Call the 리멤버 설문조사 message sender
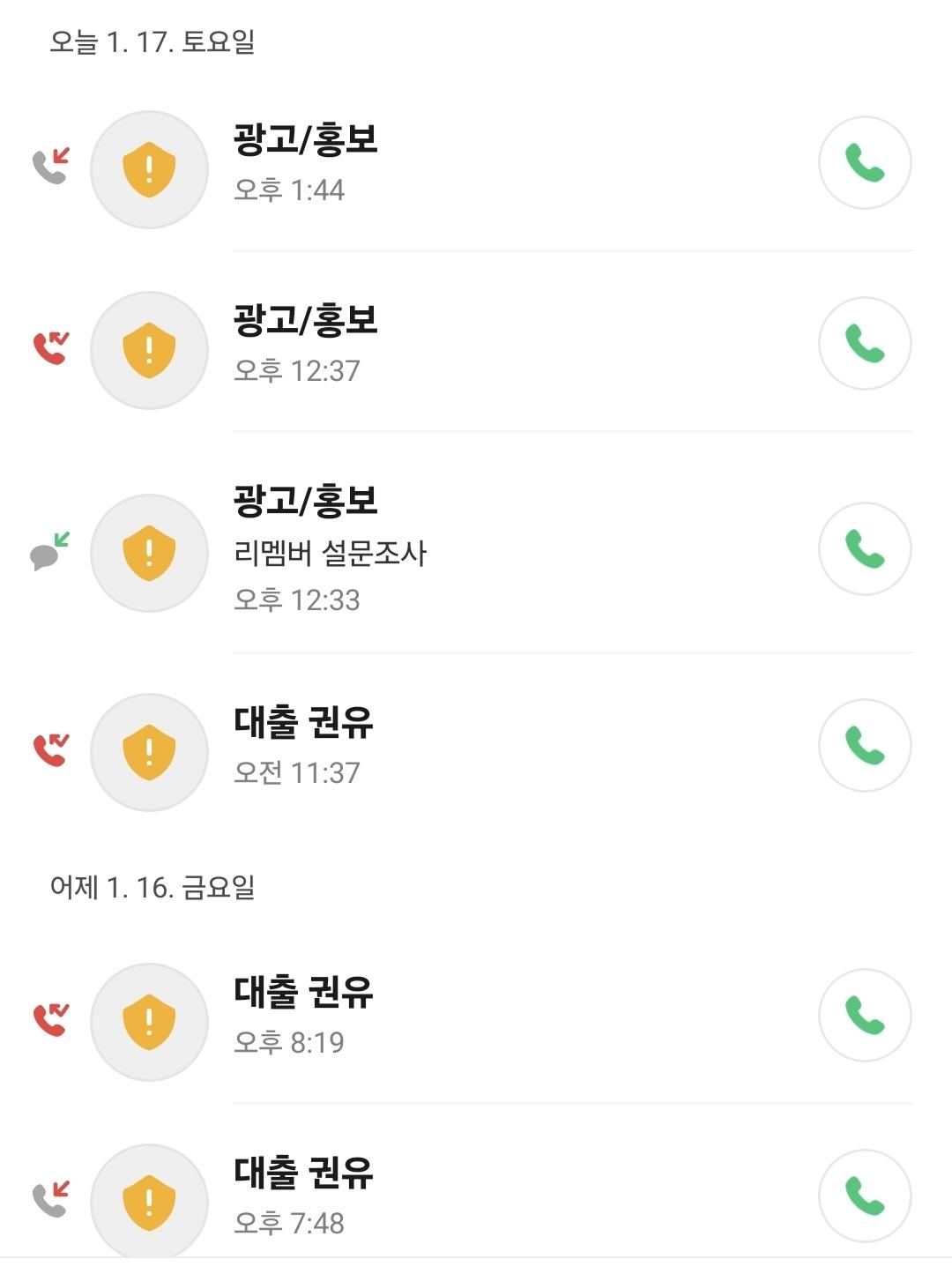 pyautogui.click(x=865, y=548)
